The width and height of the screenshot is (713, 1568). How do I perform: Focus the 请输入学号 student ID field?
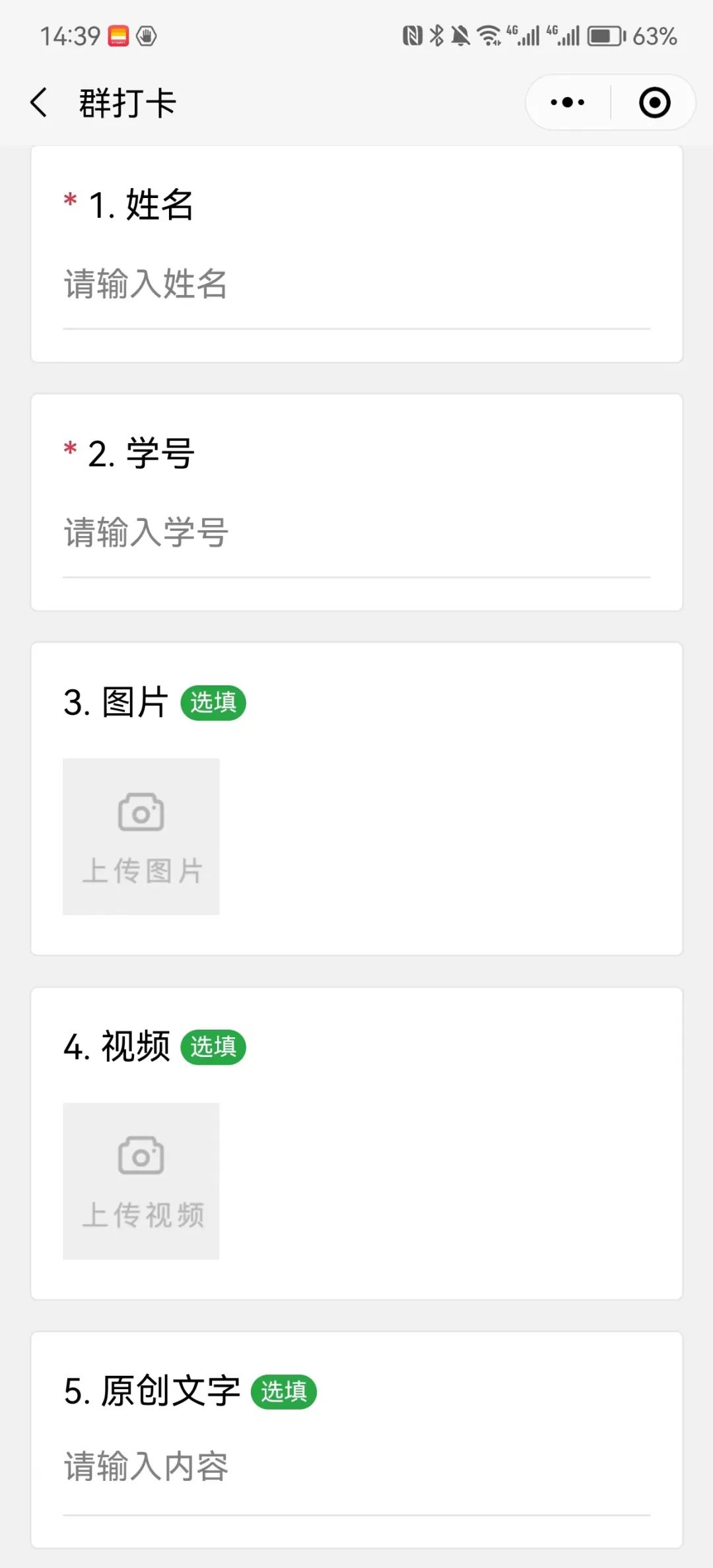356,533
